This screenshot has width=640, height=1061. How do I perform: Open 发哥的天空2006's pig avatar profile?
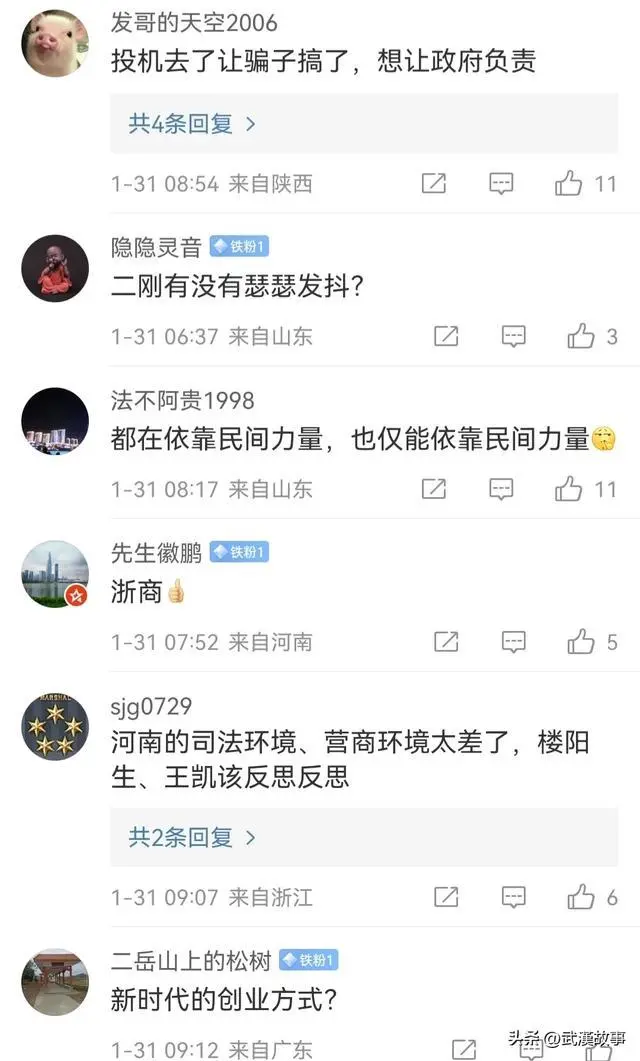click(x=55, y=42)
